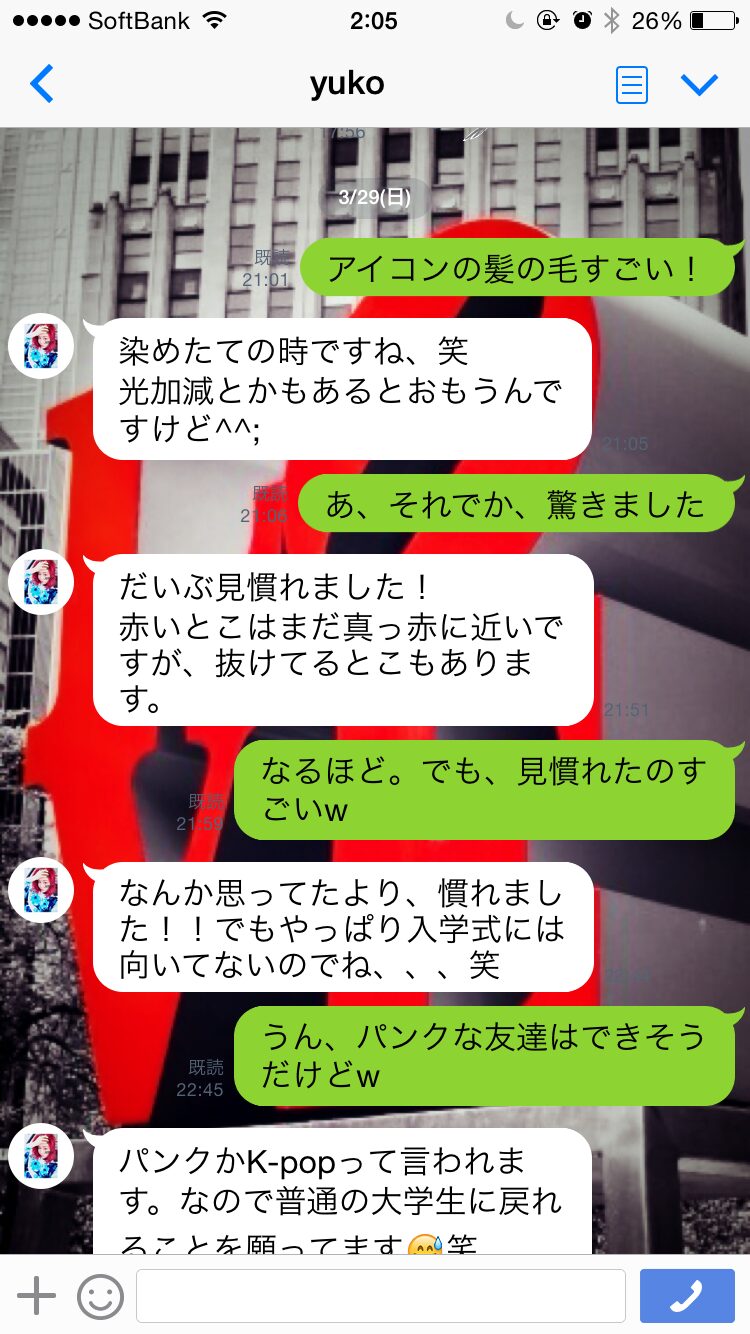The image size is (750, 1334).
Task: Expand the chat options dropdown arrow
Action: point(700,85)
